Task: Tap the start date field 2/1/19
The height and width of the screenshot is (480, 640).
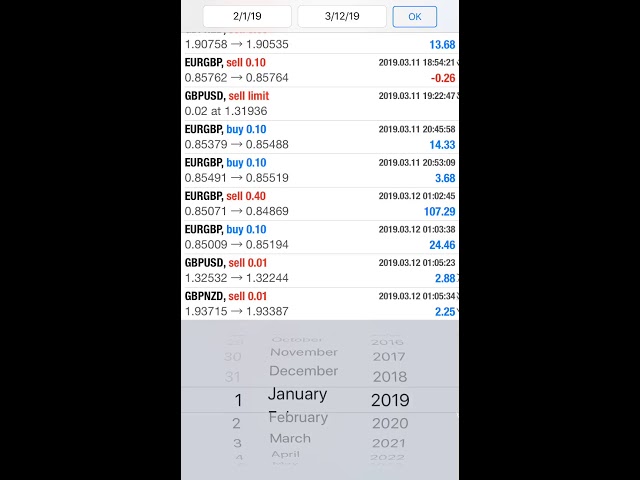Action: [247, 16]
